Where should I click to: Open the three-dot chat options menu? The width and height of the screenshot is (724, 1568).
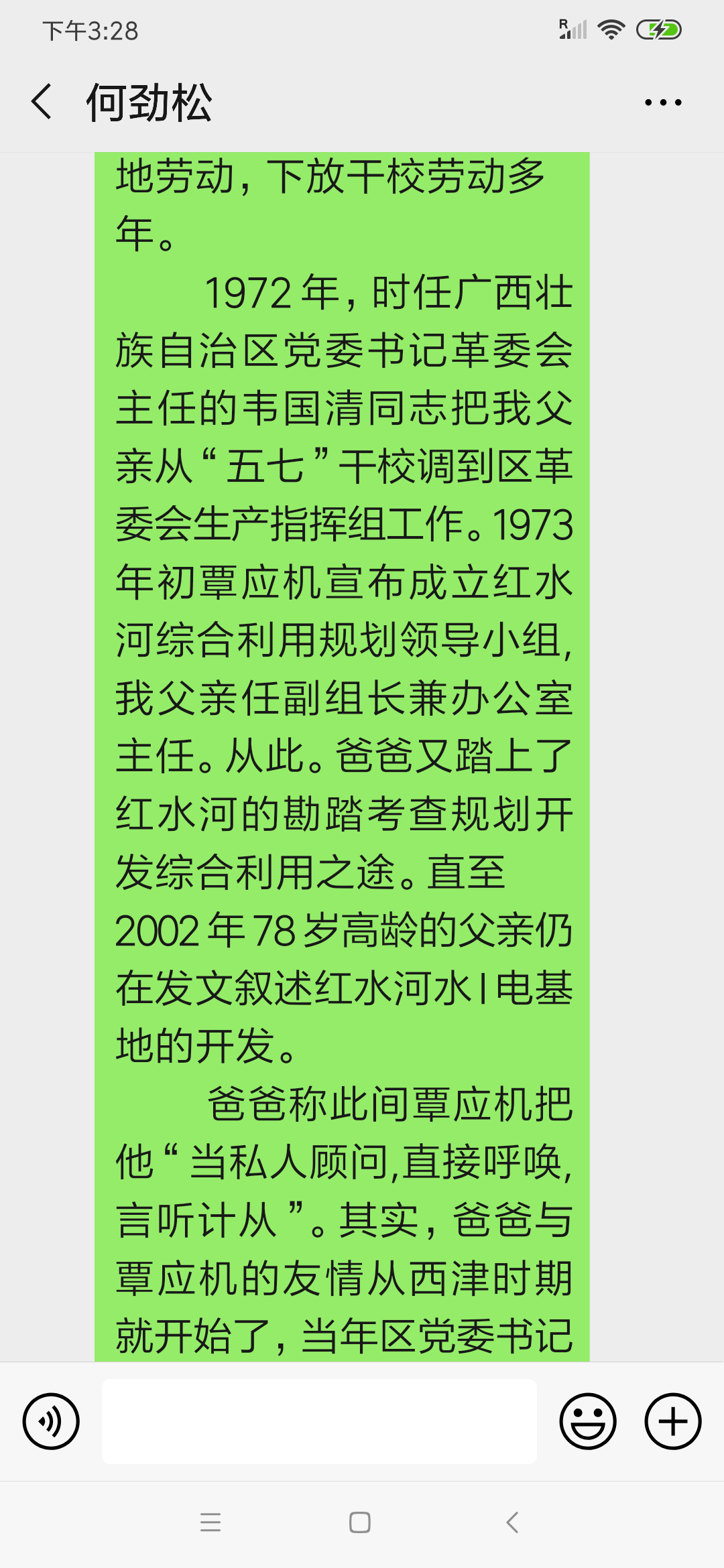663,103
